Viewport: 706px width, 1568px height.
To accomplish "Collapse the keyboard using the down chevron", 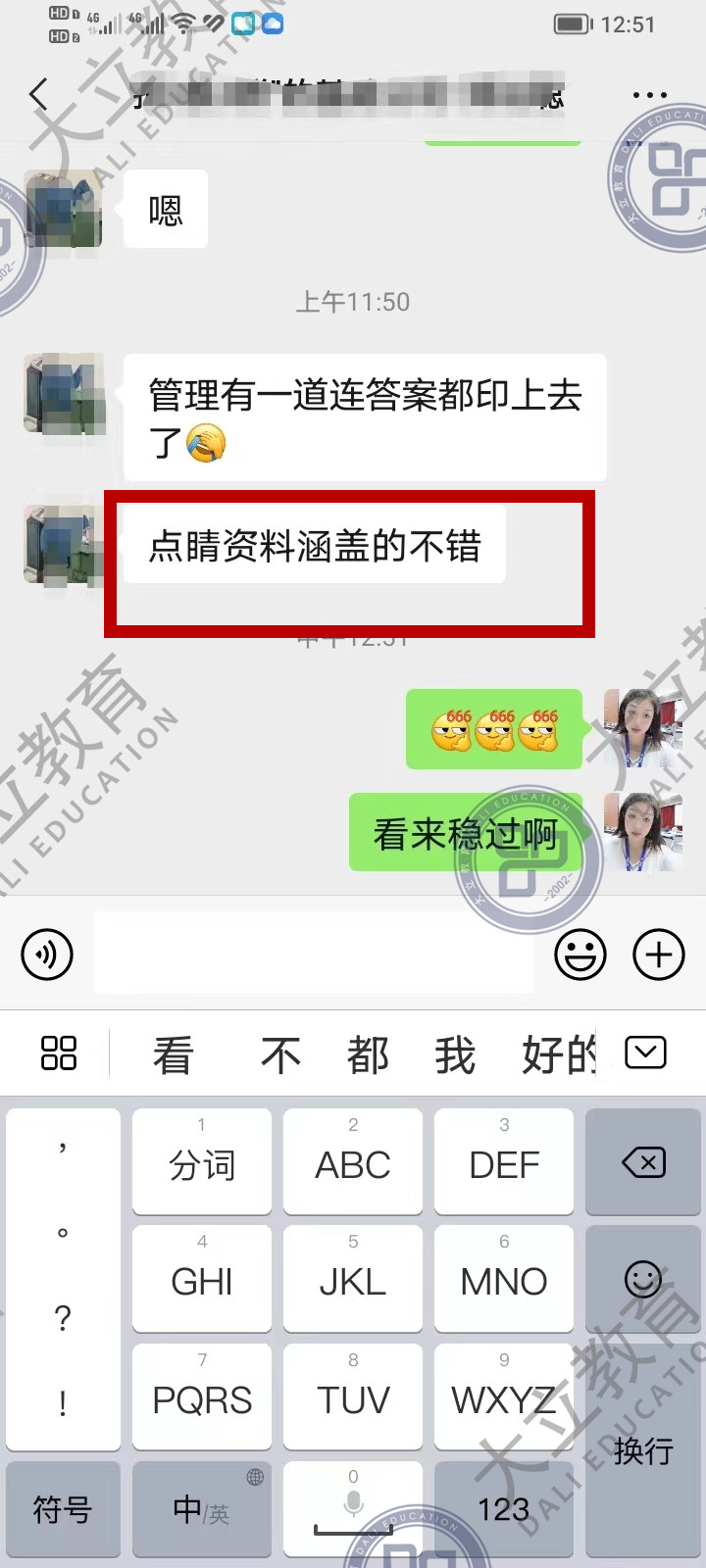I will pyautogui.click(x=645, y=1053).
